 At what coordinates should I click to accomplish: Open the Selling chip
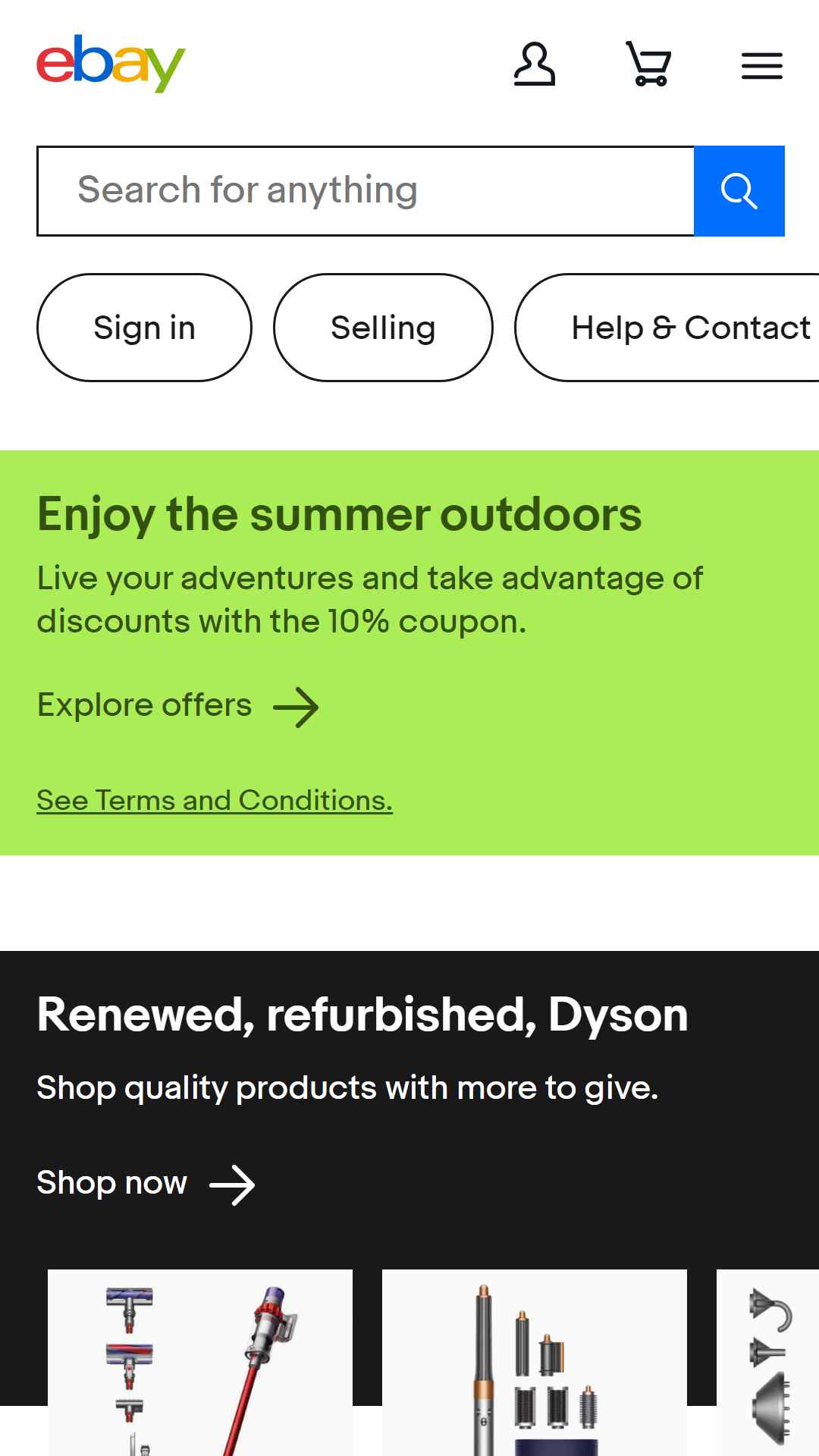pyautogui.click(x=383, y=328)
